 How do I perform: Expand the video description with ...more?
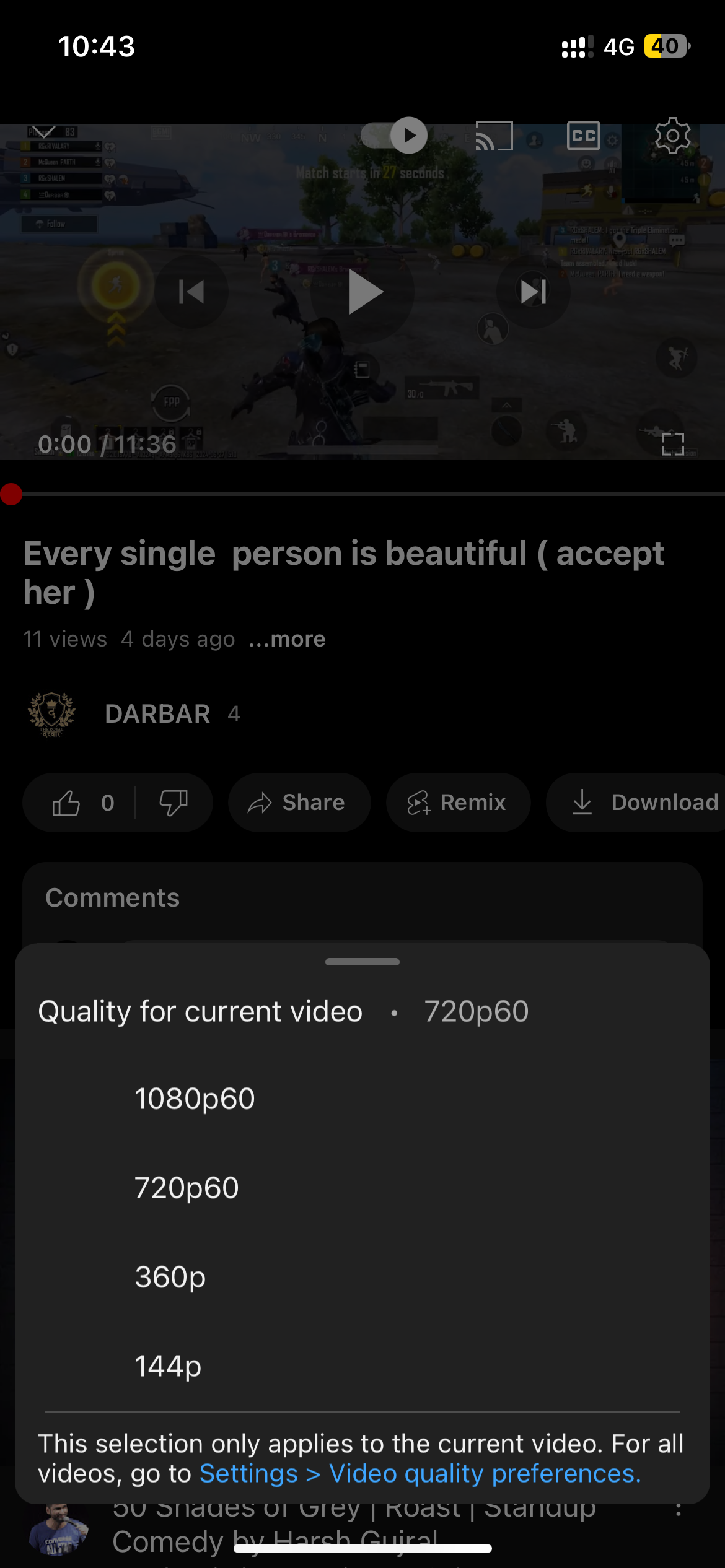(x=288, y=639)
